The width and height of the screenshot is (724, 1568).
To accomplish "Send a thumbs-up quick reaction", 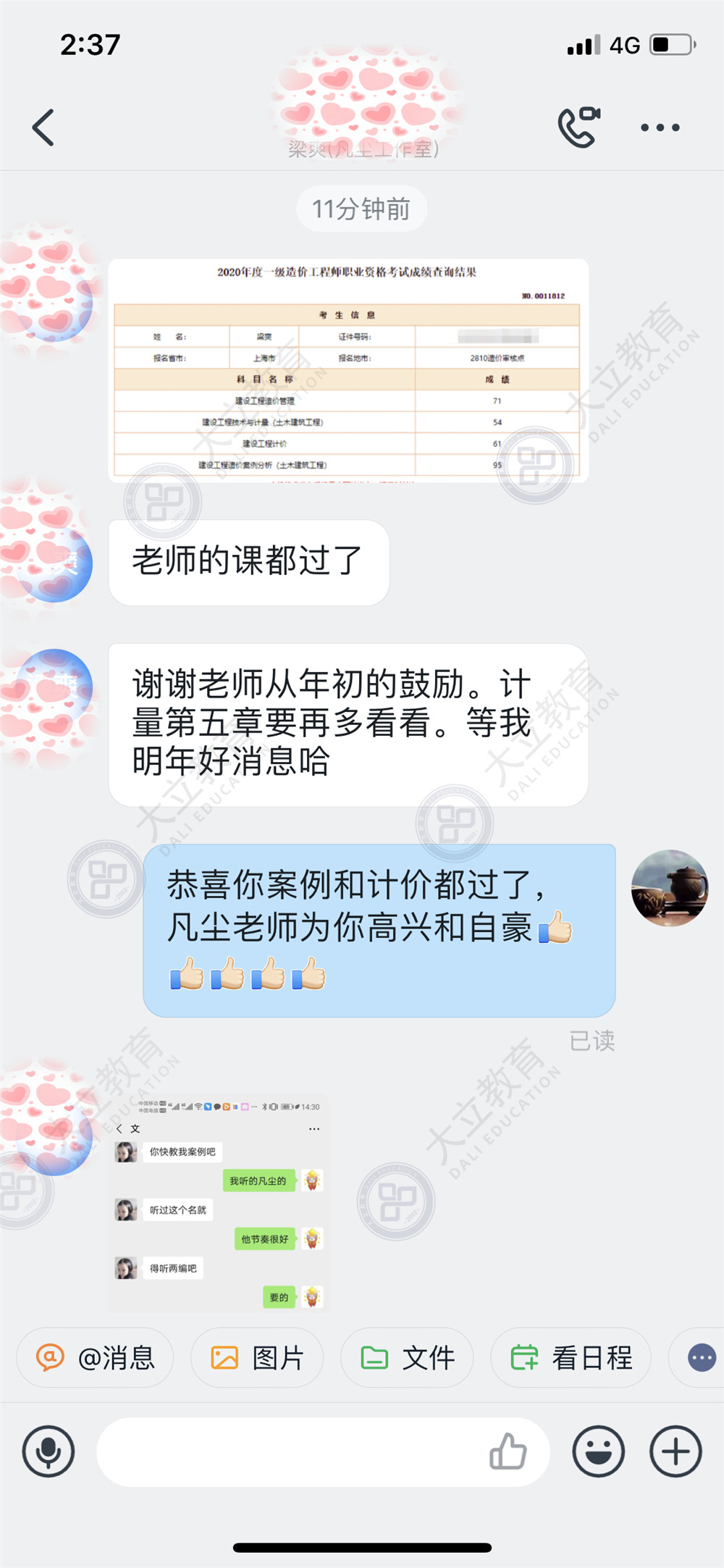I will pos(508,1451).
